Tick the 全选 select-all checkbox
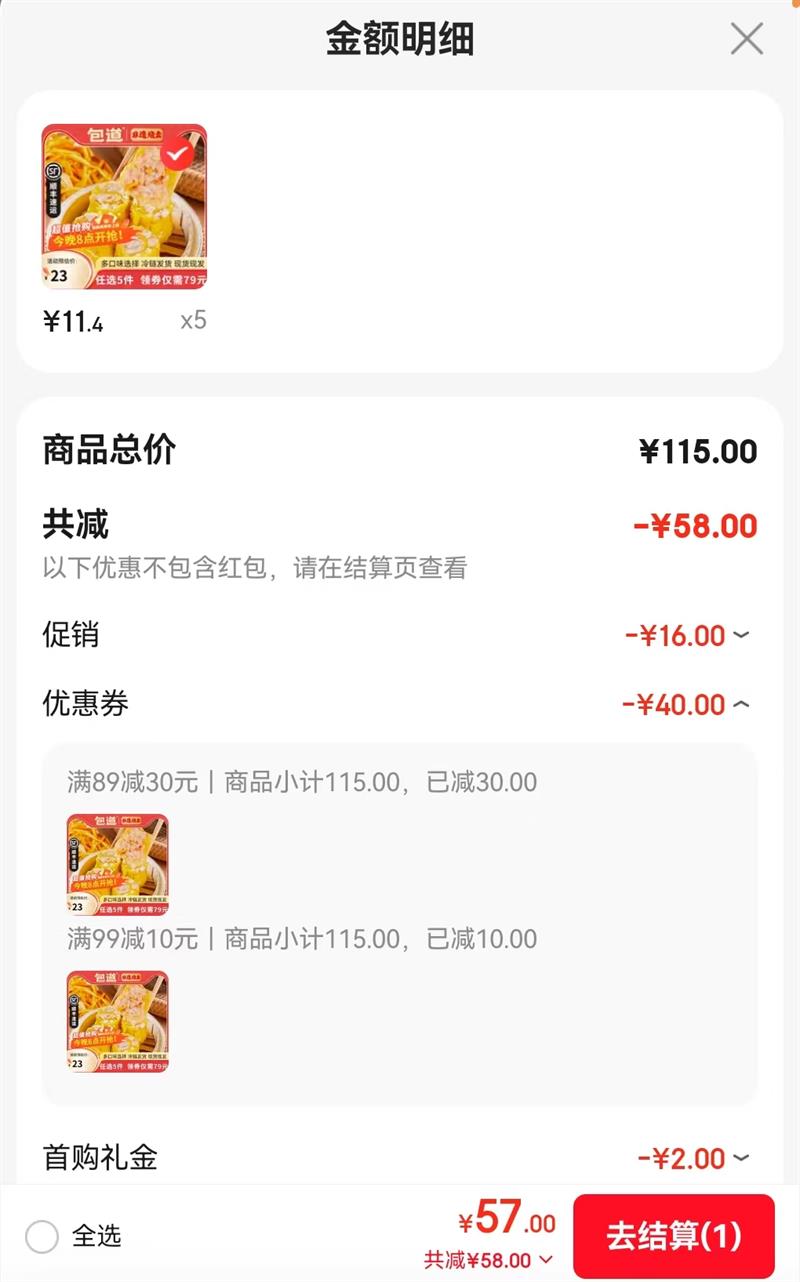This screenshot has height=1282, width=800. (42, 1236)
